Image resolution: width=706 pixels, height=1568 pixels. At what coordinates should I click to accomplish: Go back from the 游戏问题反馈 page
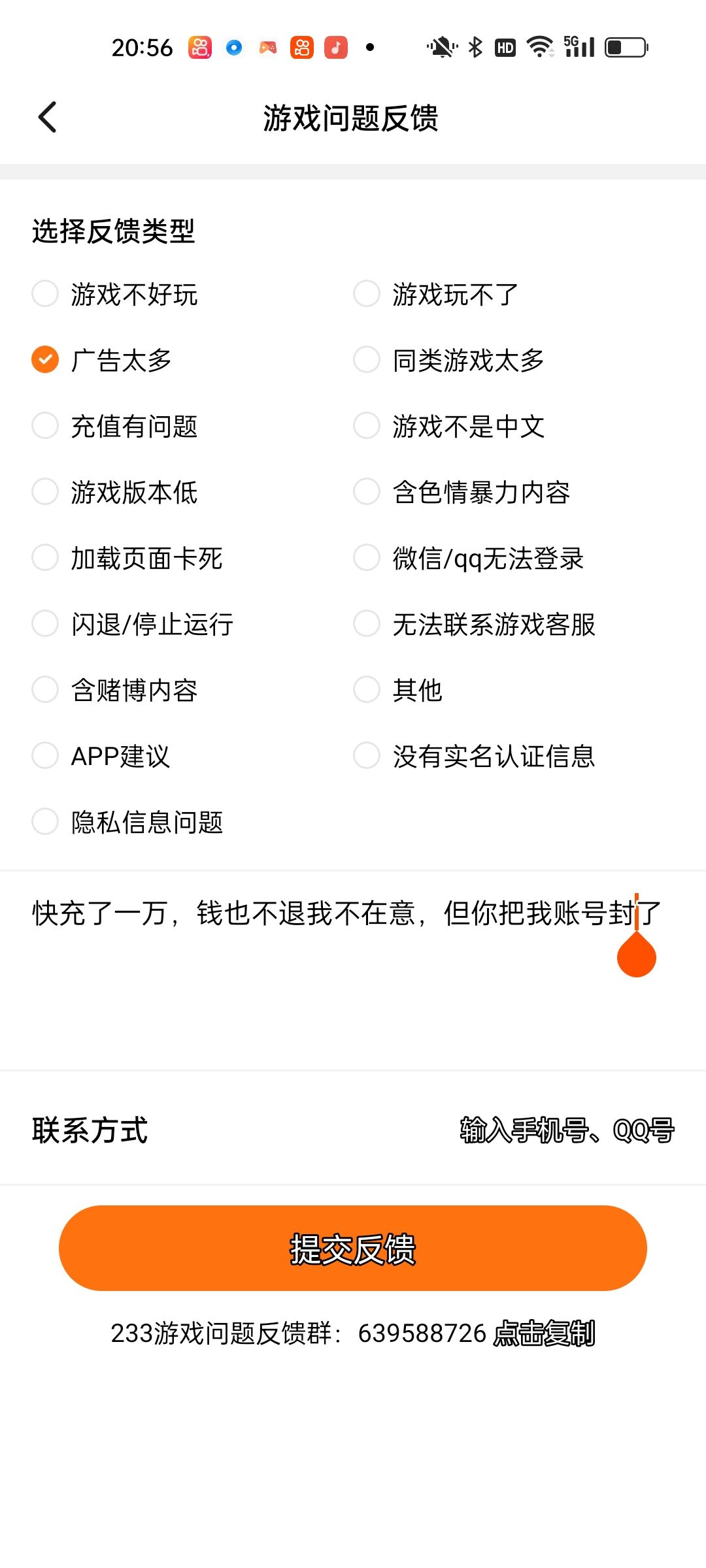click(48, 118)
